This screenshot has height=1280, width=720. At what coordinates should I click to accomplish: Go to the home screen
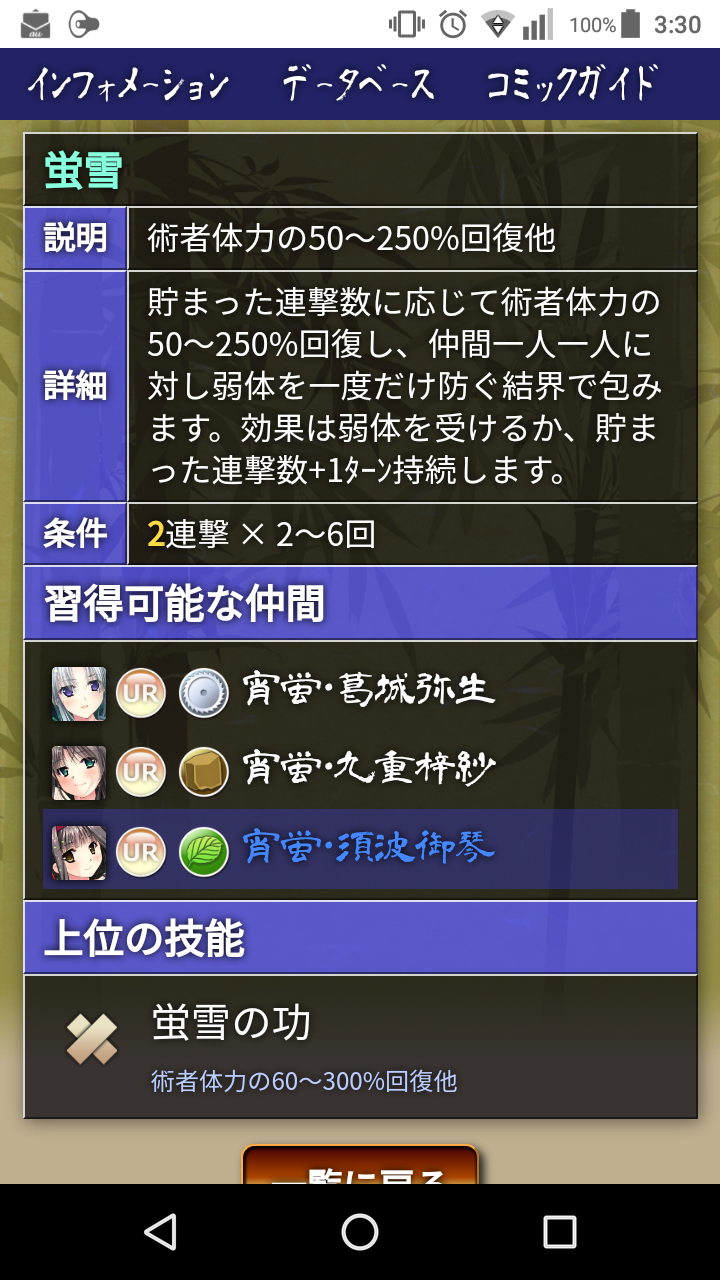(x=360, y=1232)
